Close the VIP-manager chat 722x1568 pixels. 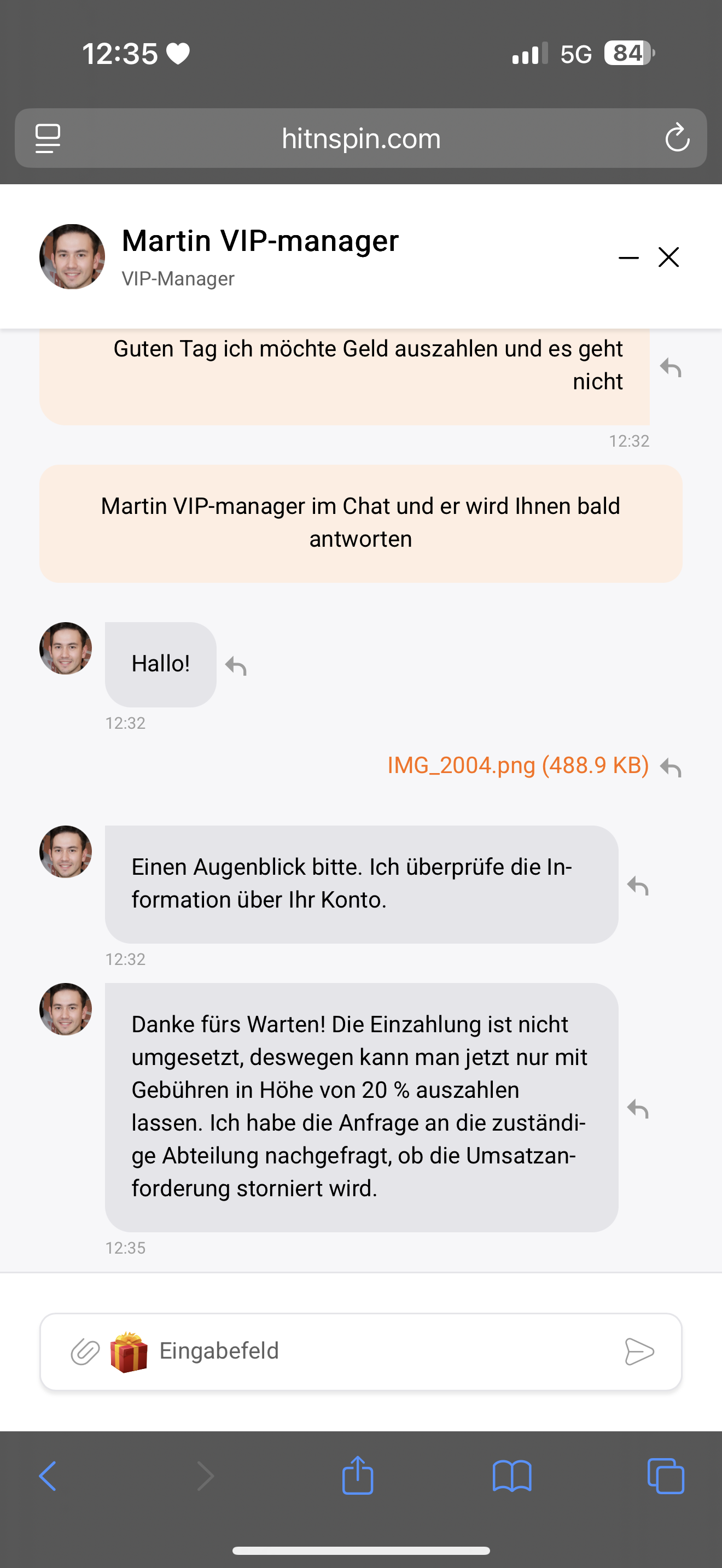668,258
